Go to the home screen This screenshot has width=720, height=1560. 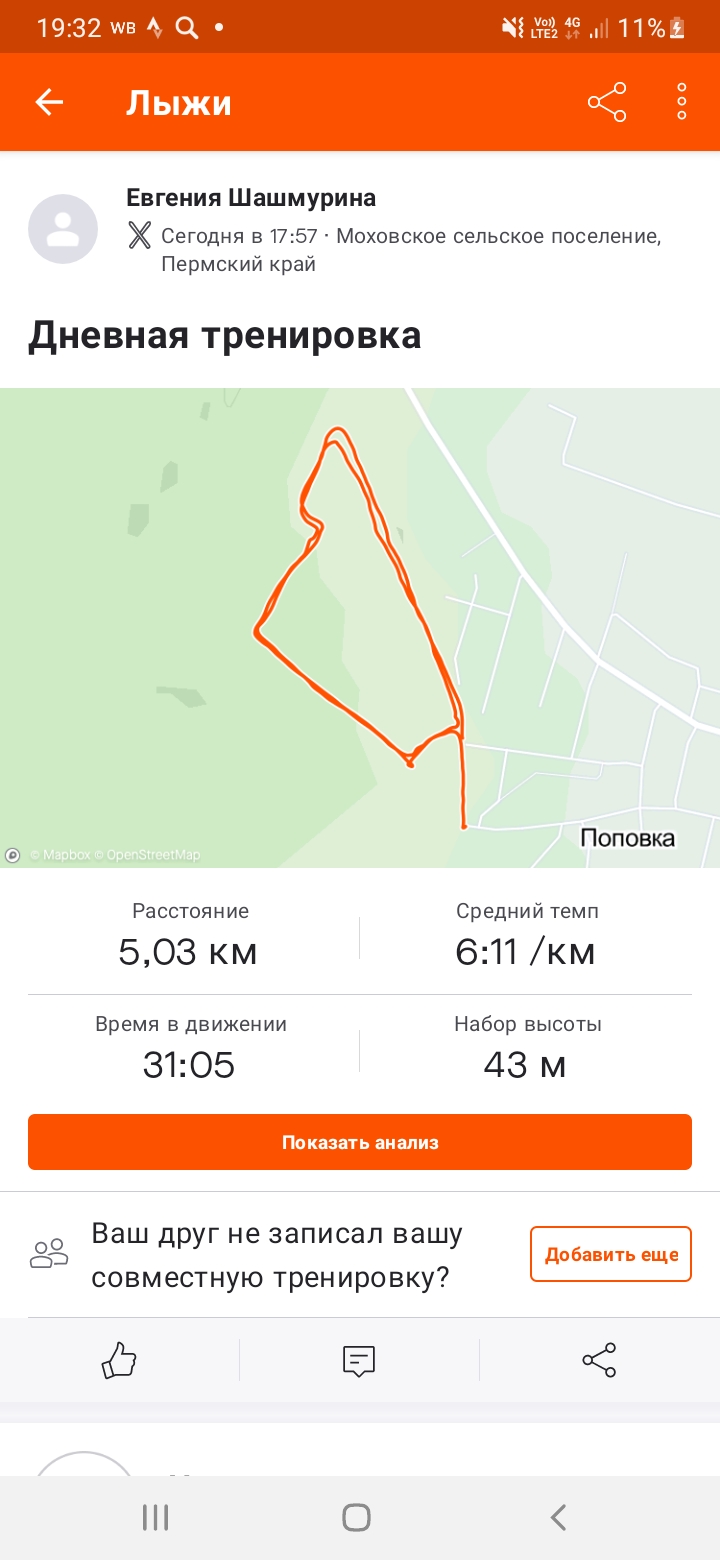[357, 1517]
